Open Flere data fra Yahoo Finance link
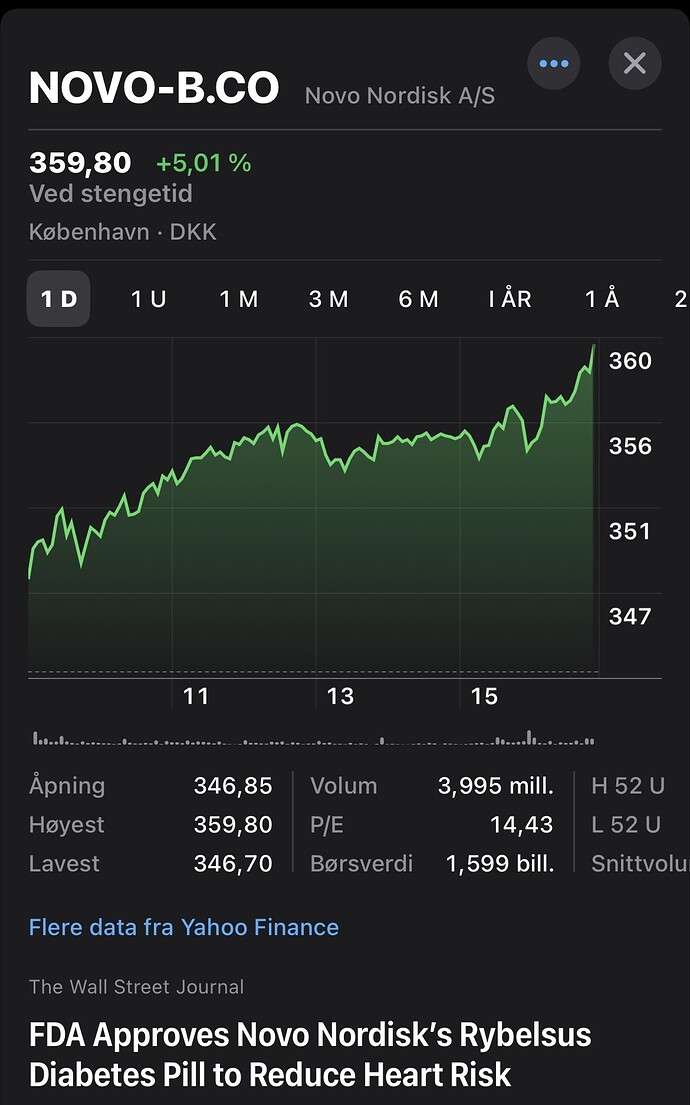Image resolution: width=690 pixels, height=1105 pixels. [184, 927]
